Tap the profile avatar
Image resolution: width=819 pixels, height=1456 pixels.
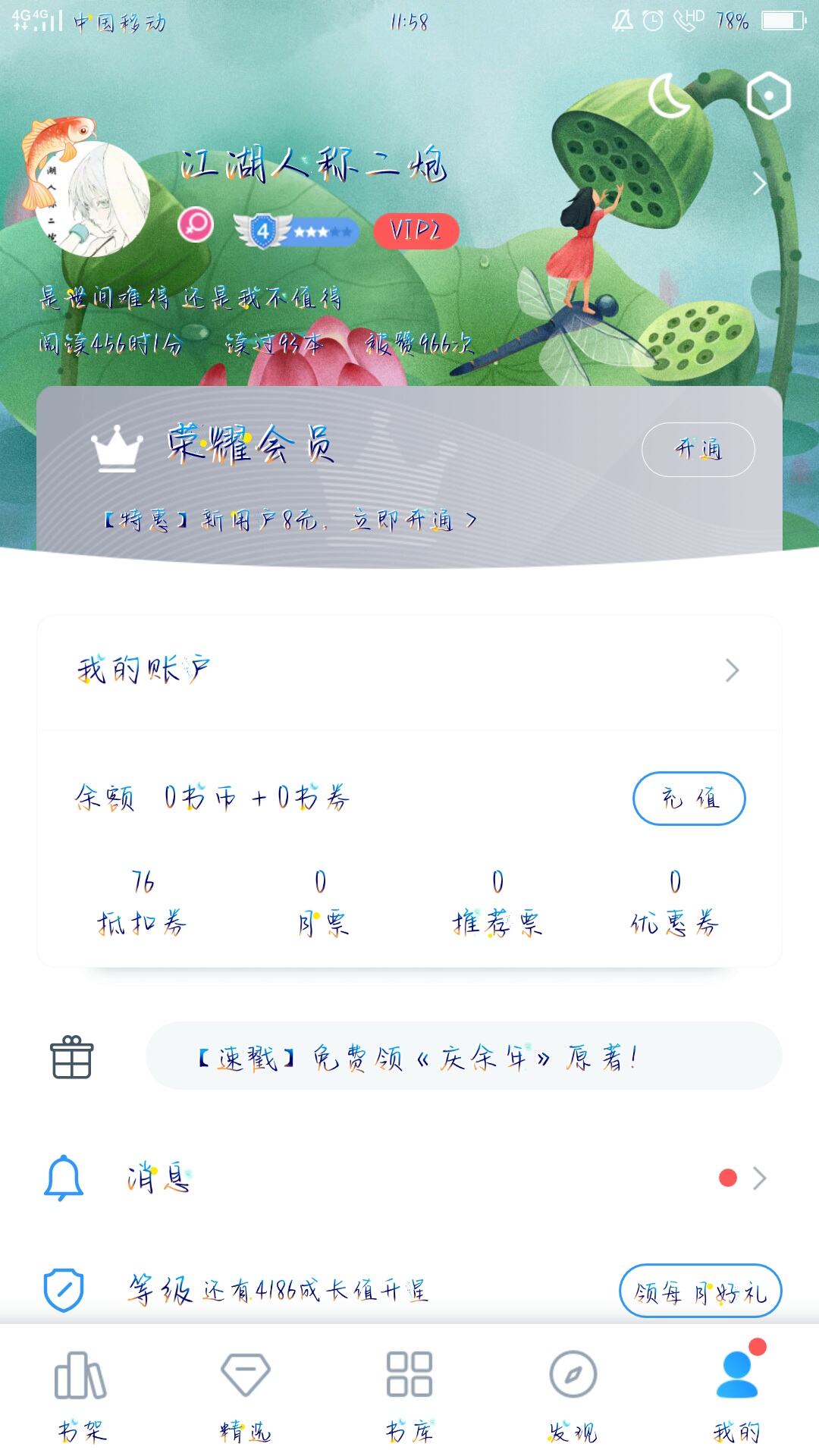93,199
